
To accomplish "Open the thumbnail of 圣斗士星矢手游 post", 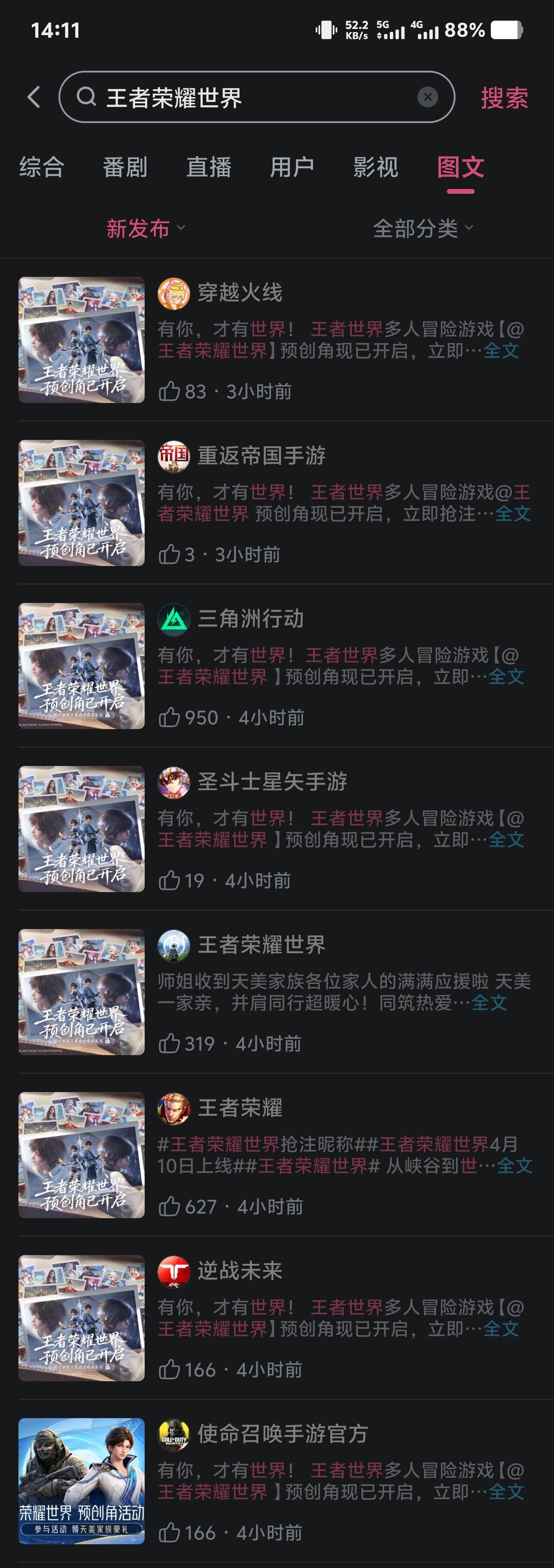I will (82, 829).
